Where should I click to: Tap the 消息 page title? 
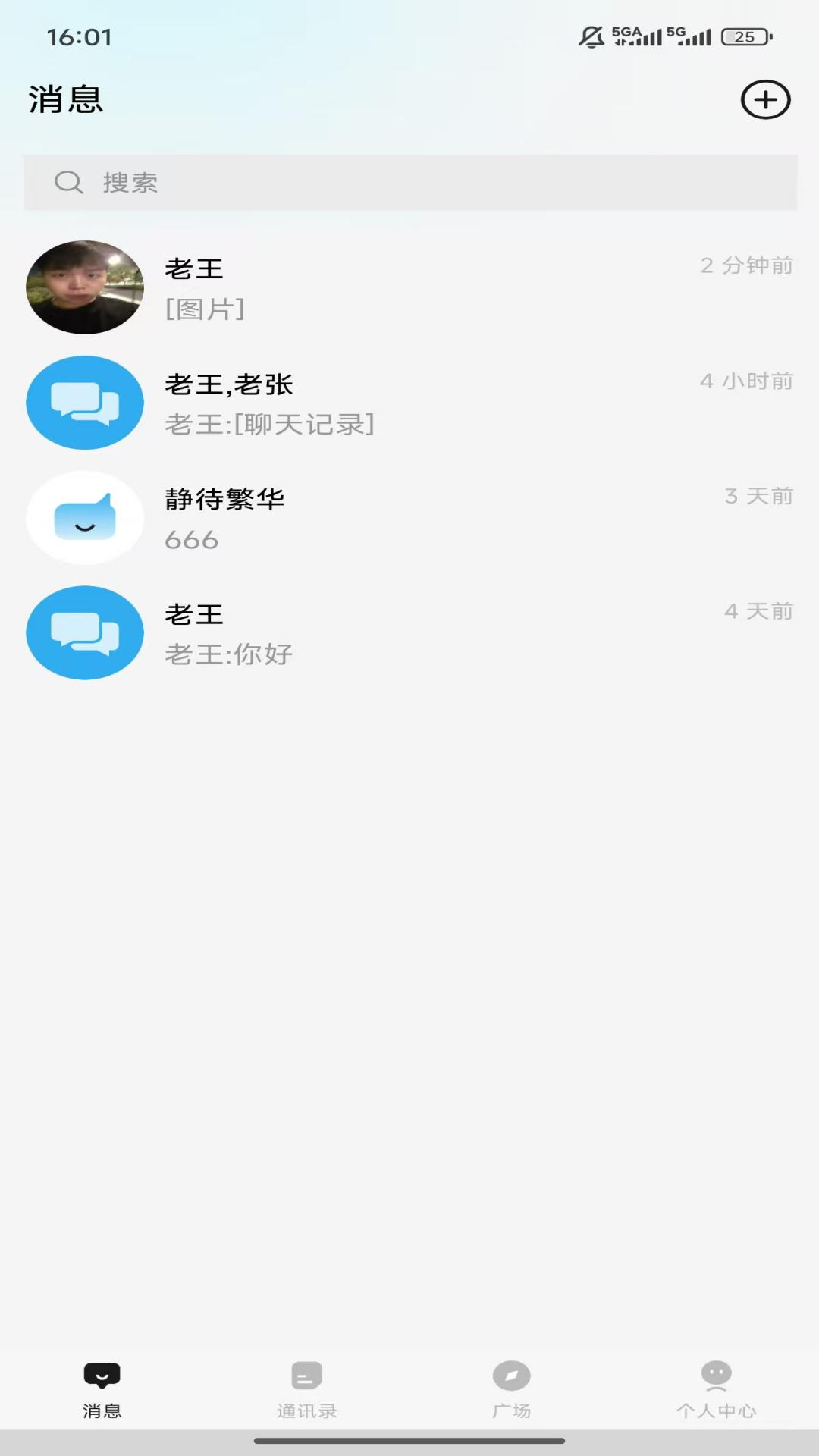(x=66, y=99)
